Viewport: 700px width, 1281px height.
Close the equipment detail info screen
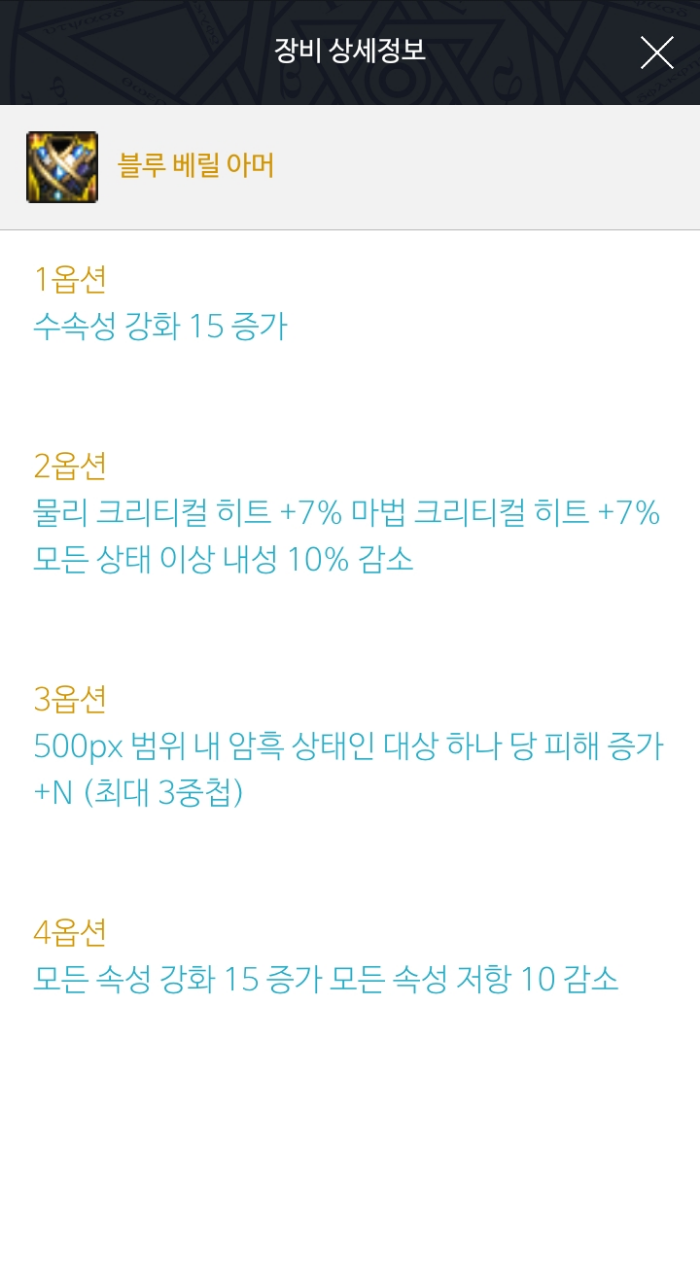[x=656, y=52]
